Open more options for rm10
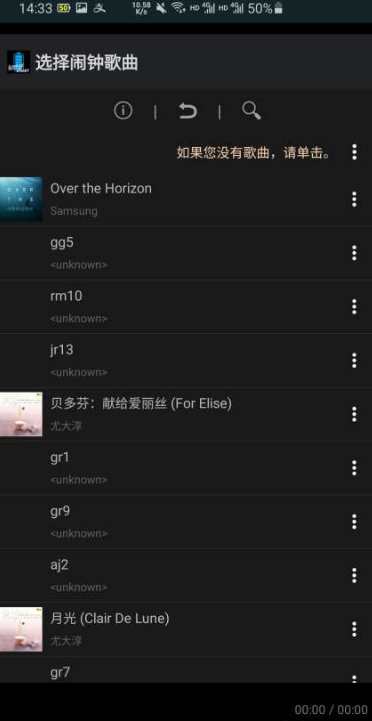The image size is (372, 721). (354, 307)
